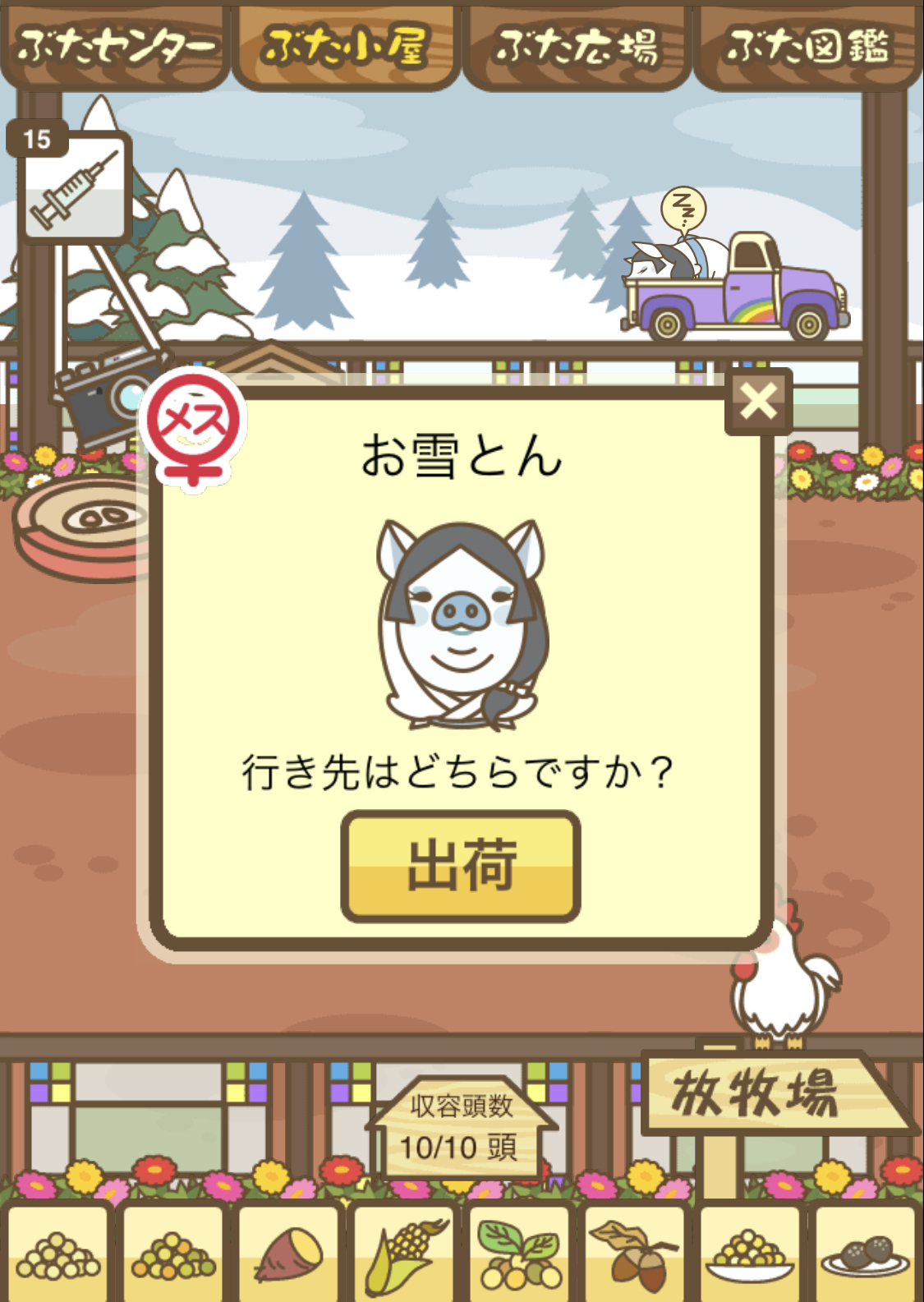924x1302 pixels.
Task: Select the sweet potato feed
Action: (x=288, y=1254)
